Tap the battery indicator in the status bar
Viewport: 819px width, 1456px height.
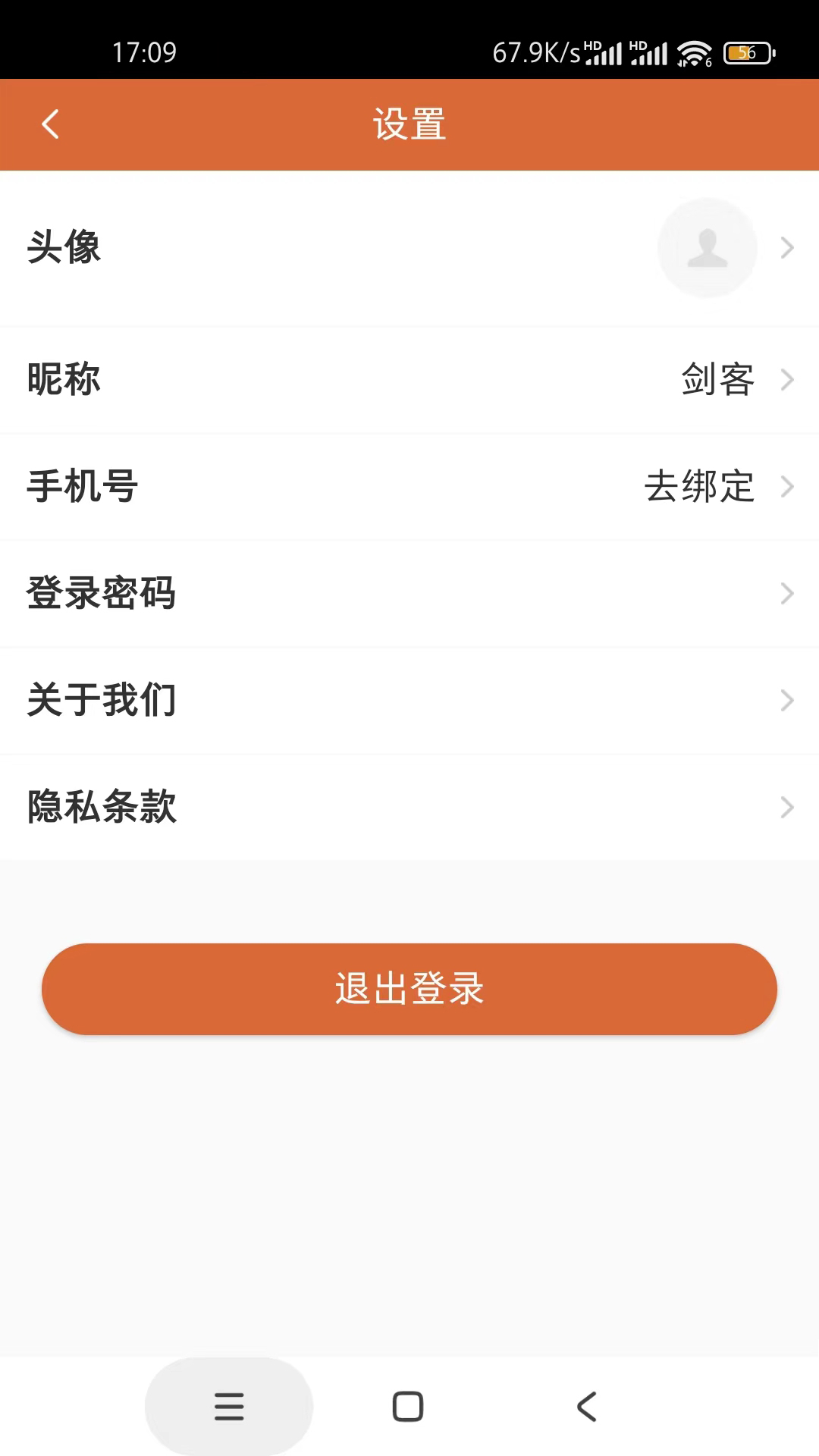tap(749, 53)
